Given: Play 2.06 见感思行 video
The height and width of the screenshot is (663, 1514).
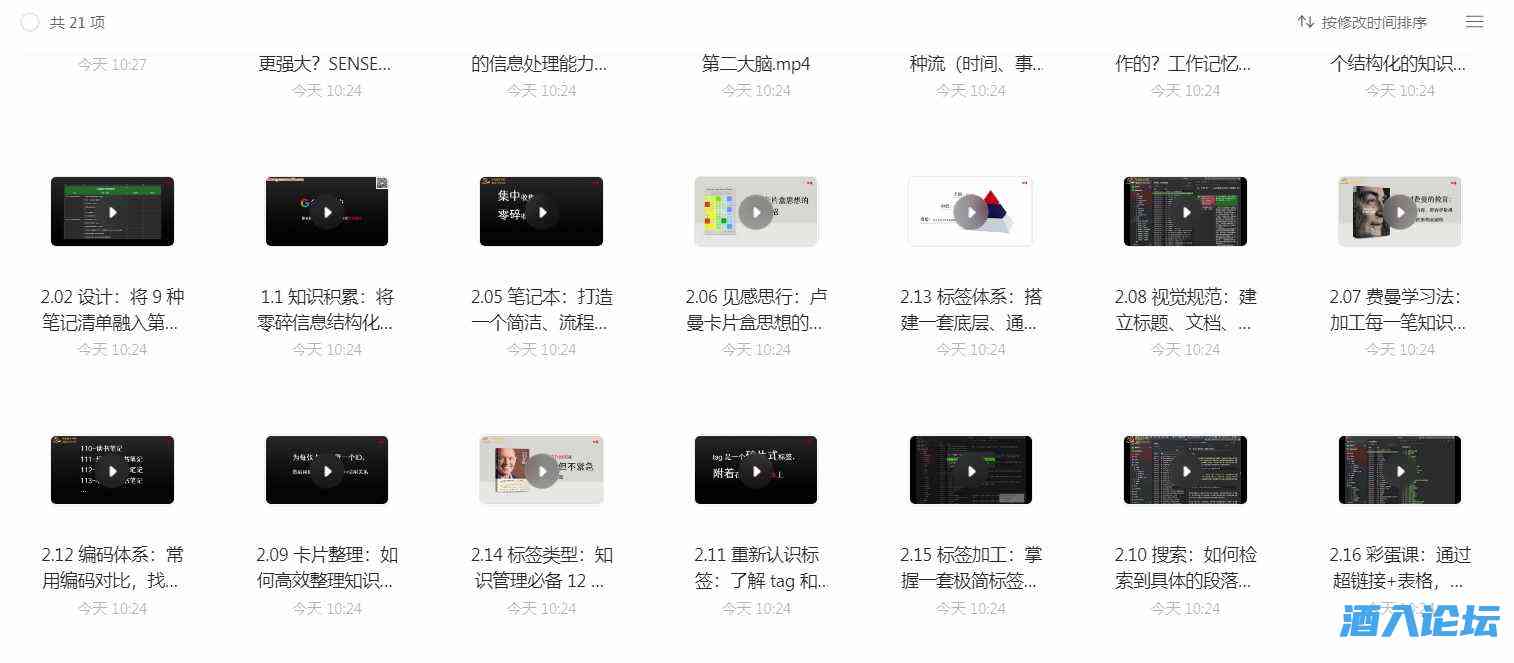Looking at the screenshot, I should click(756, 212).
